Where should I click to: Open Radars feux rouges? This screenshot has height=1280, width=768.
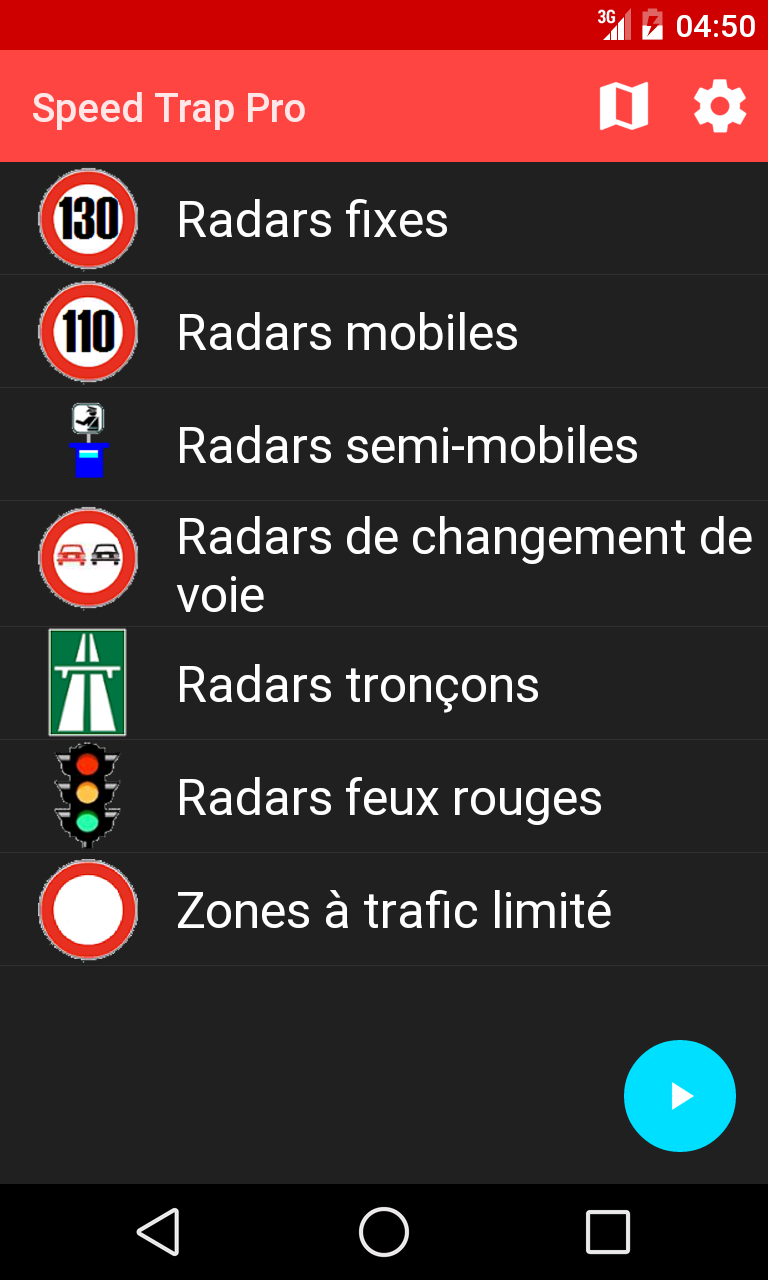(x=389, y=795)
